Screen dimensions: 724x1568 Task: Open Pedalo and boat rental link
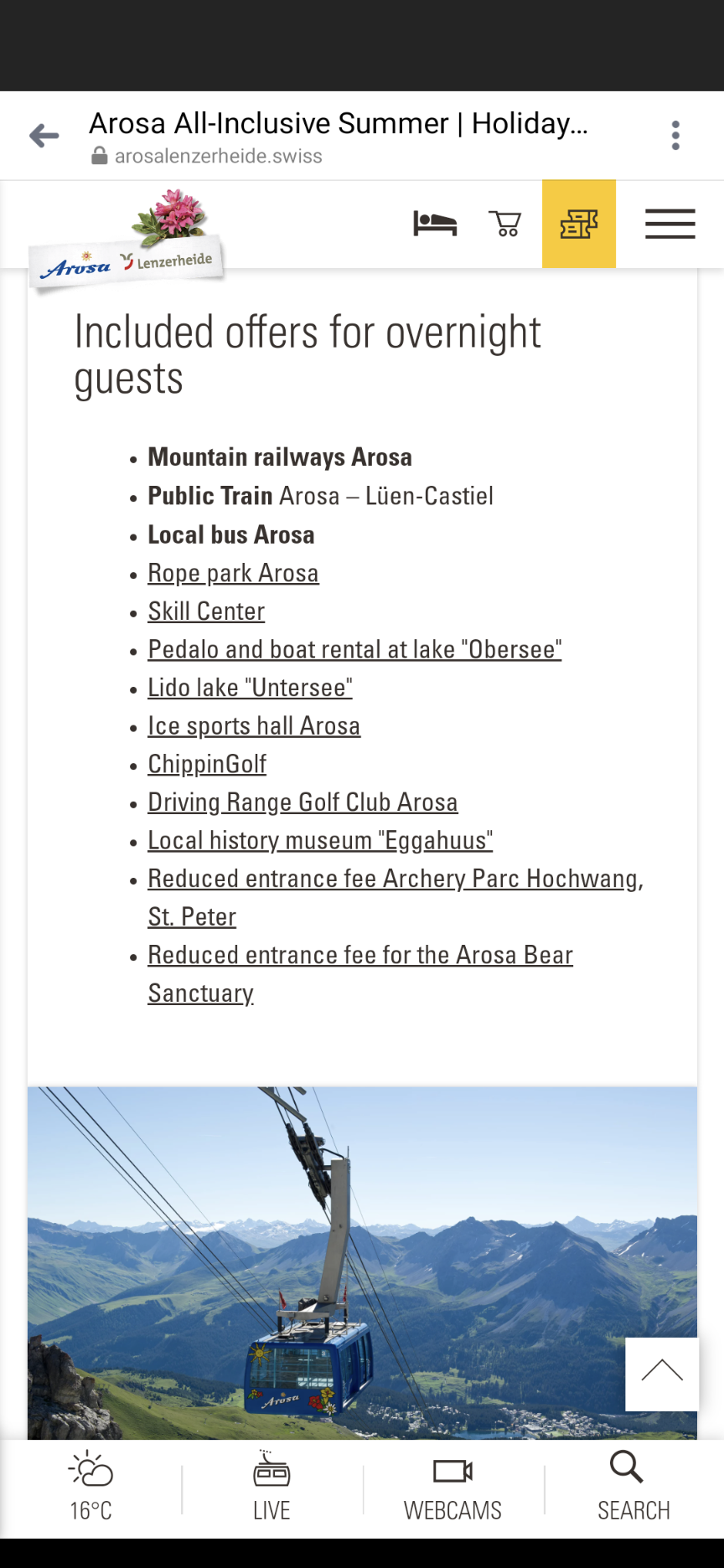pos(354,649)
